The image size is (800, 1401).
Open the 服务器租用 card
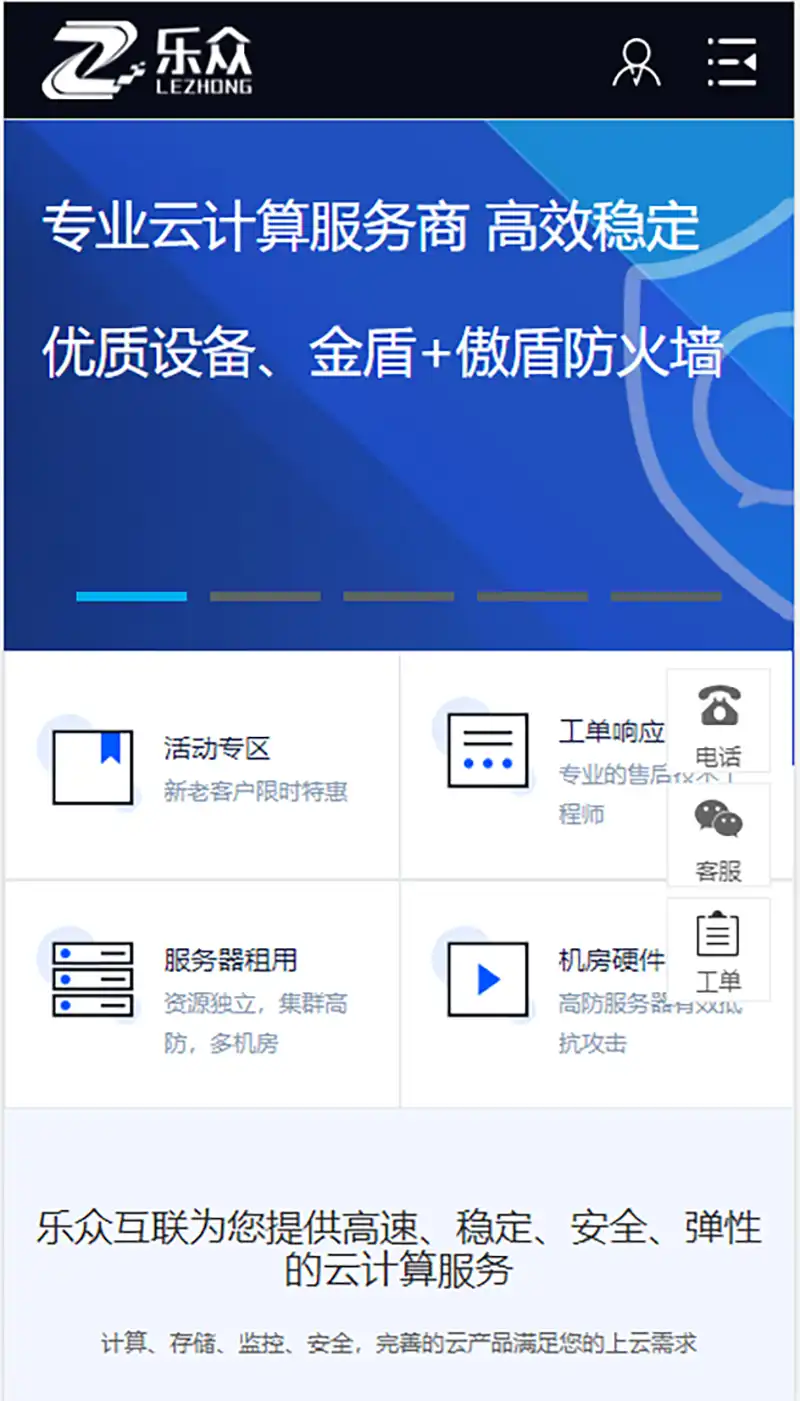click(202, 994)
